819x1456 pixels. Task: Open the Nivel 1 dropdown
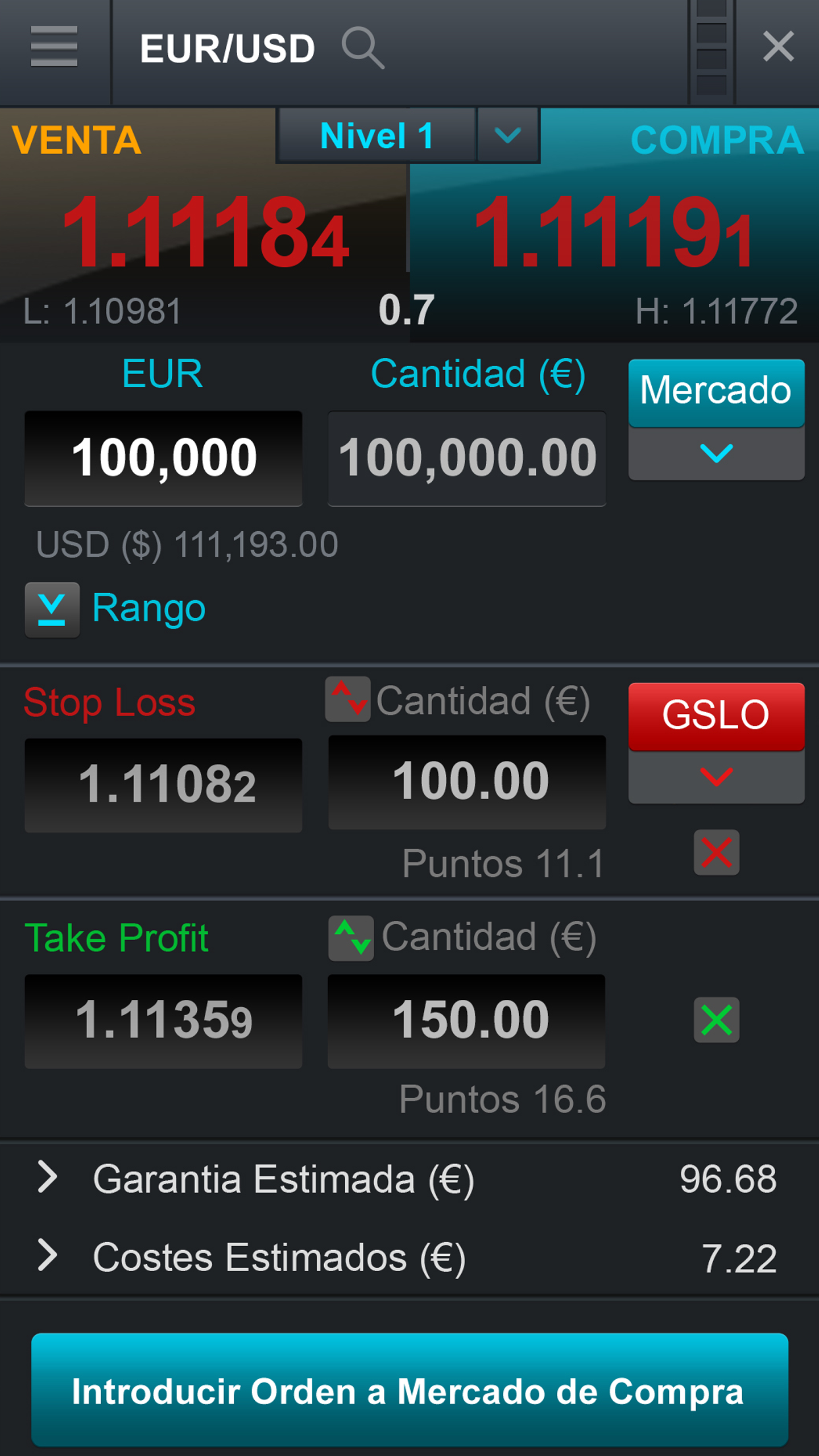pyautogui.click(x=507, y=135)
